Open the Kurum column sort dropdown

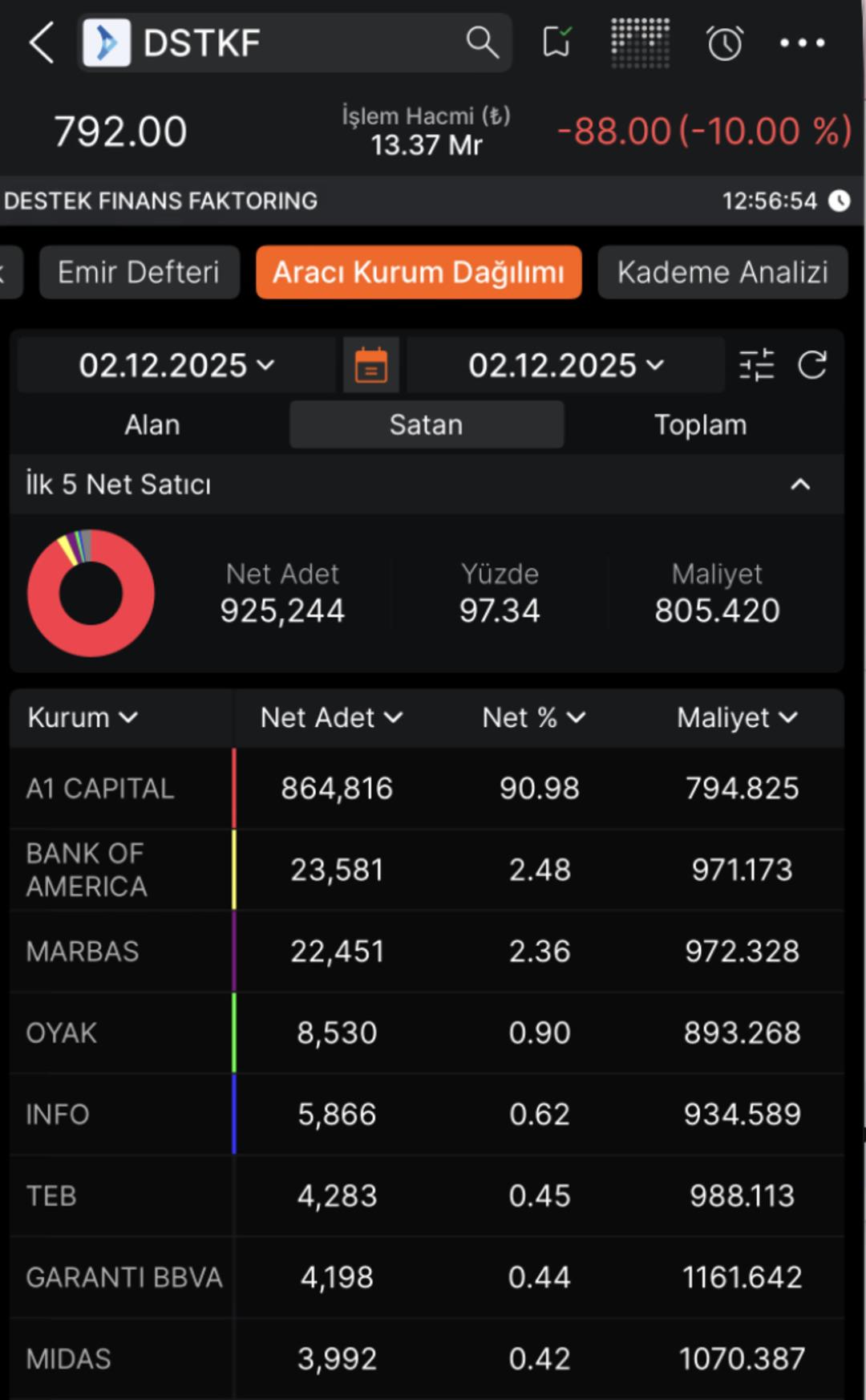83,717
